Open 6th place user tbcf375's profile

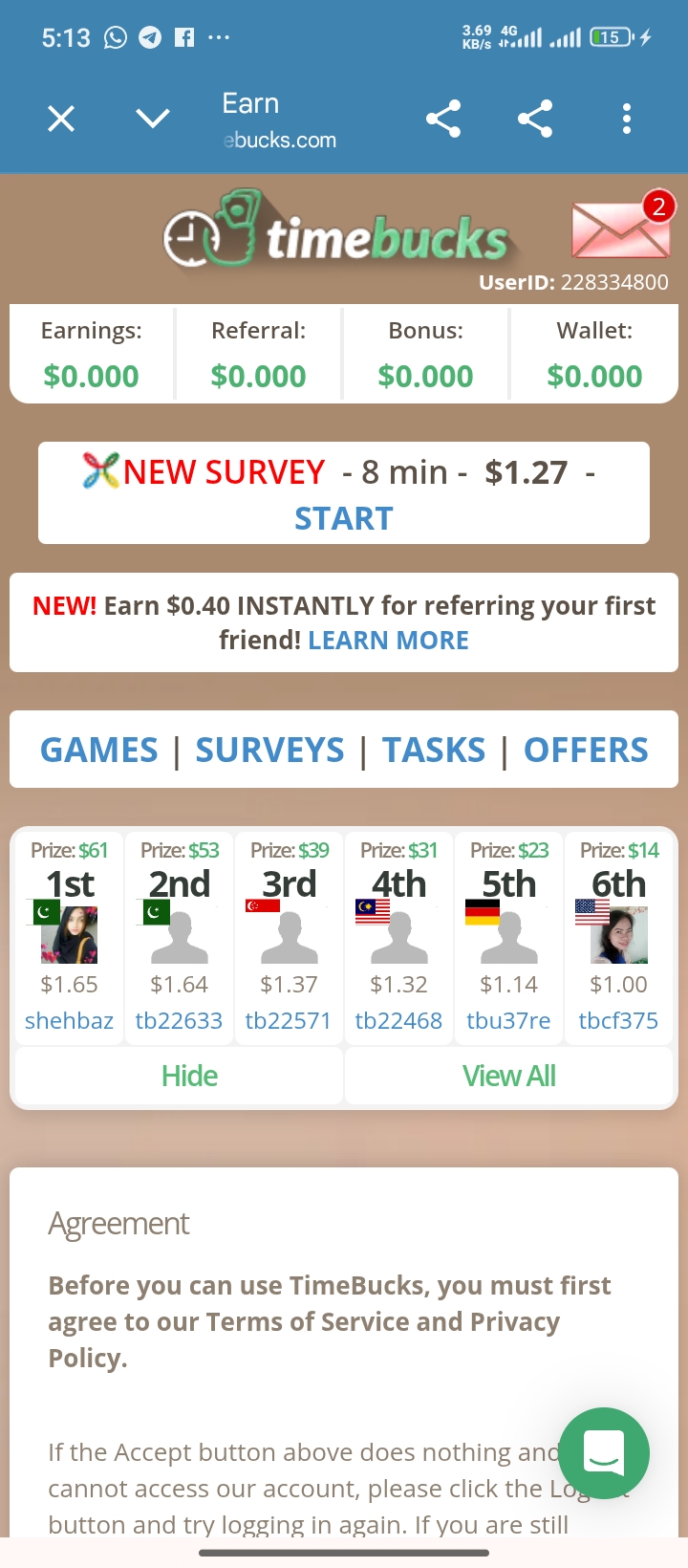(x=618, y=1020)
